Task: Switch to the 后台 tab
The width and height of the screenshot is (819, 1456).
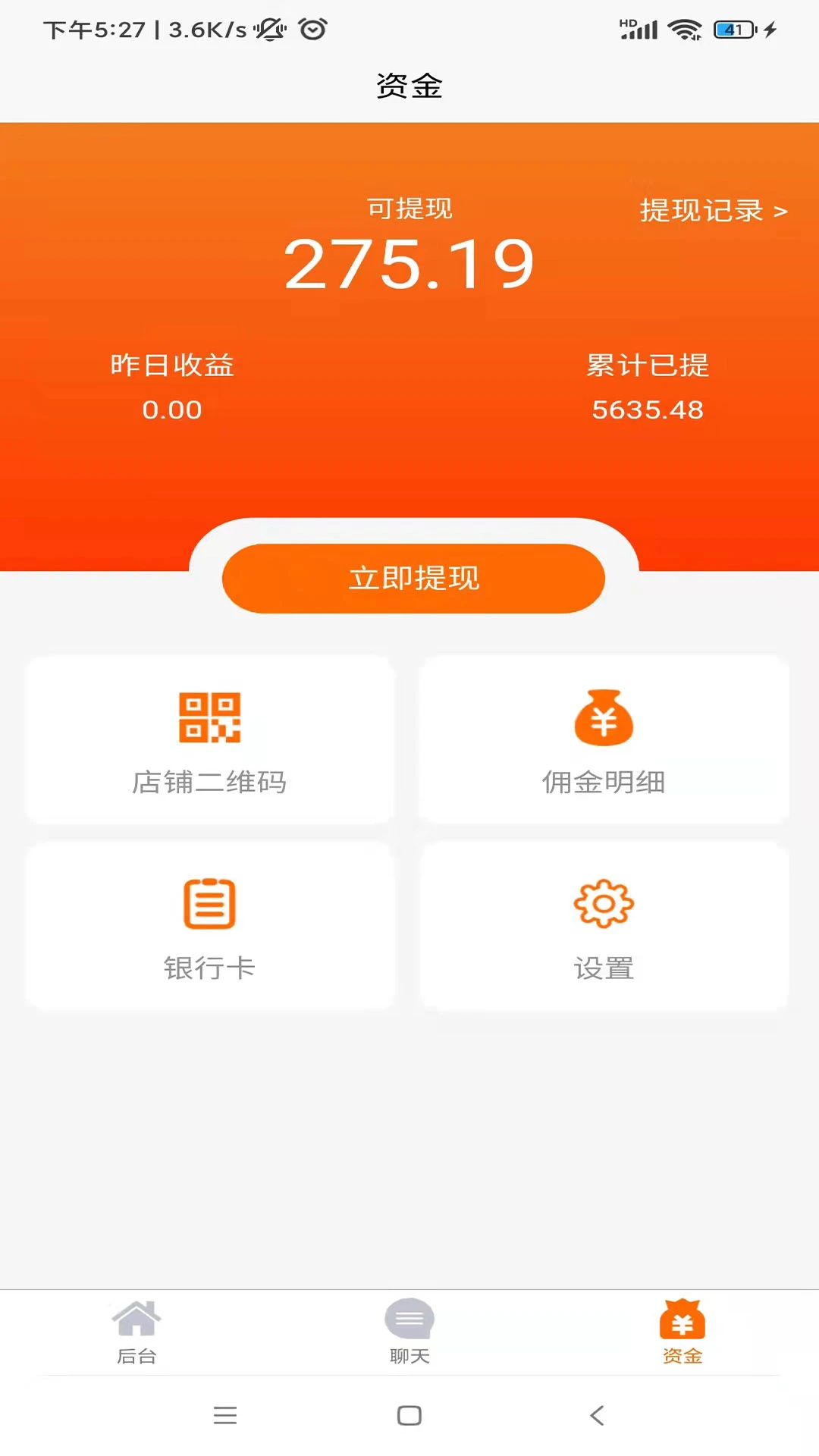Action: (x=137, y=1335)
